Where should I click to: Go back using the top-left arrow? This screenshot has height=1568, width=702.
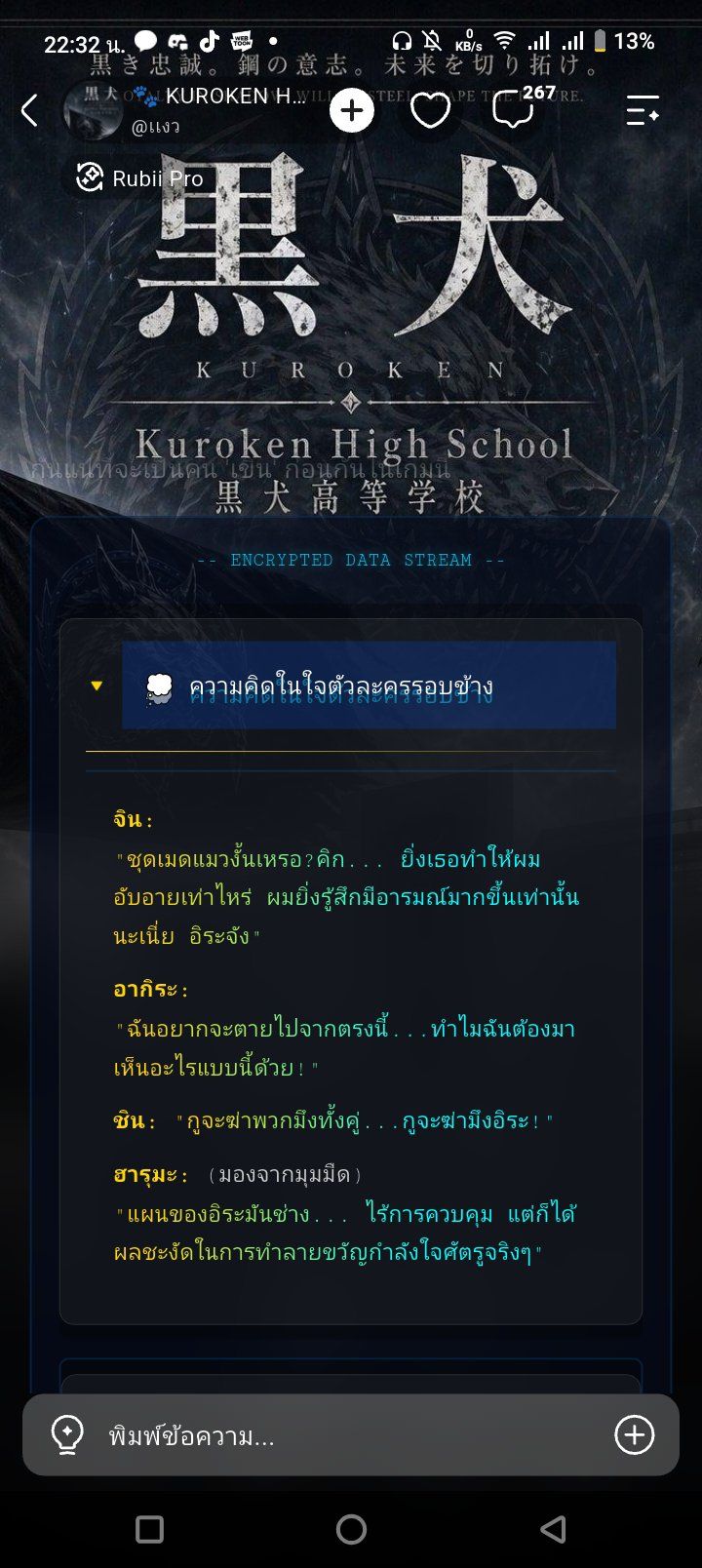pyautogui.click(x=29, y=110)
